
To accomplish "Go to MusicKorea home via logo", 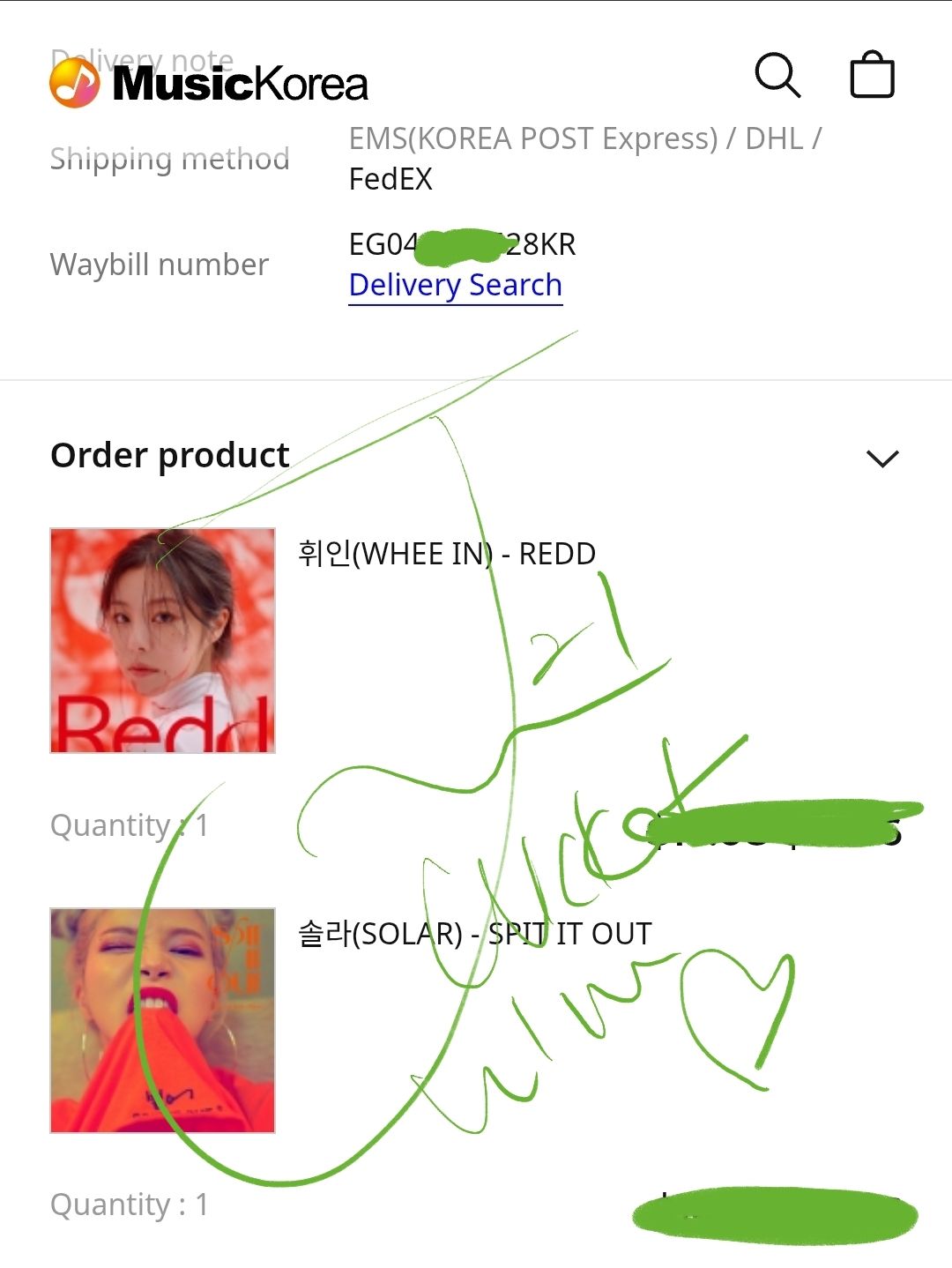I will 209,84.
